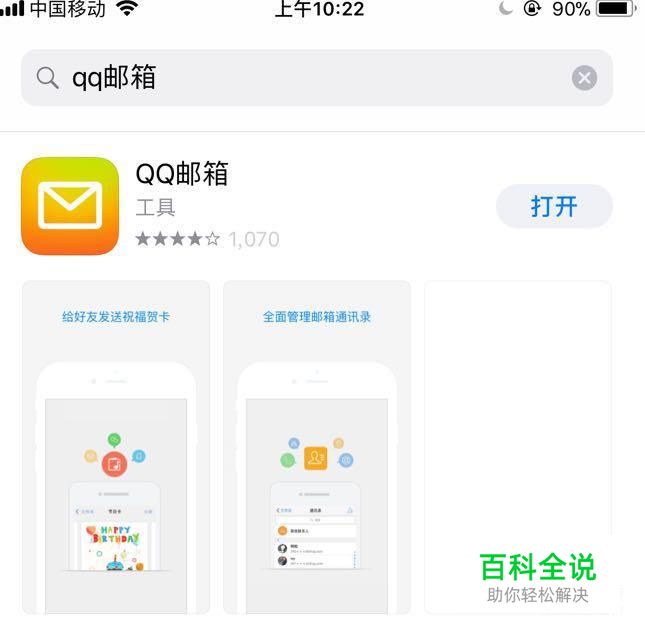Clear the search text

[x=584, y=78]
